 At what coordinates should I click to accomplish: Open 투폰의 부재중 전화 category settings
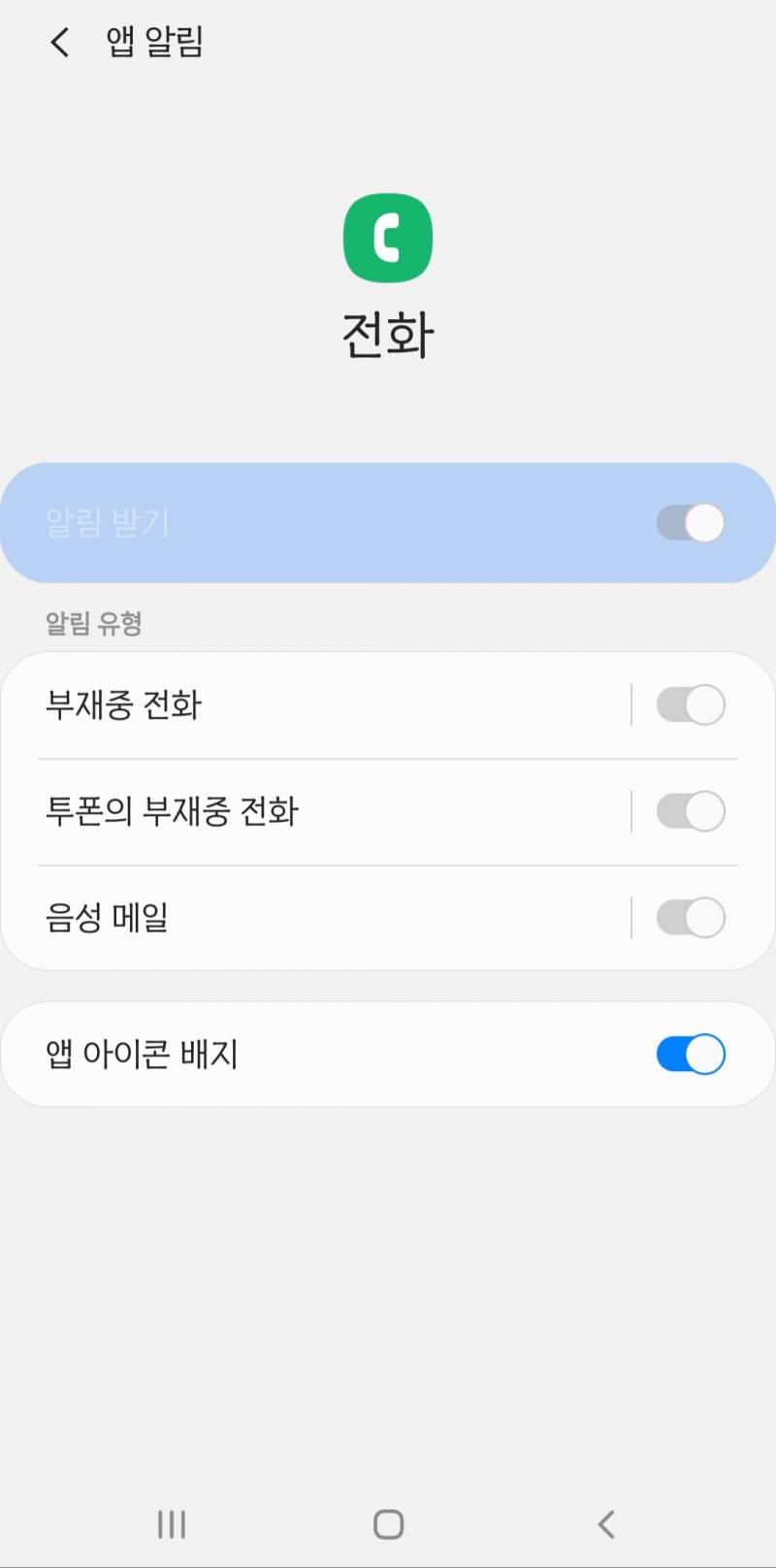tap(310, 812)
